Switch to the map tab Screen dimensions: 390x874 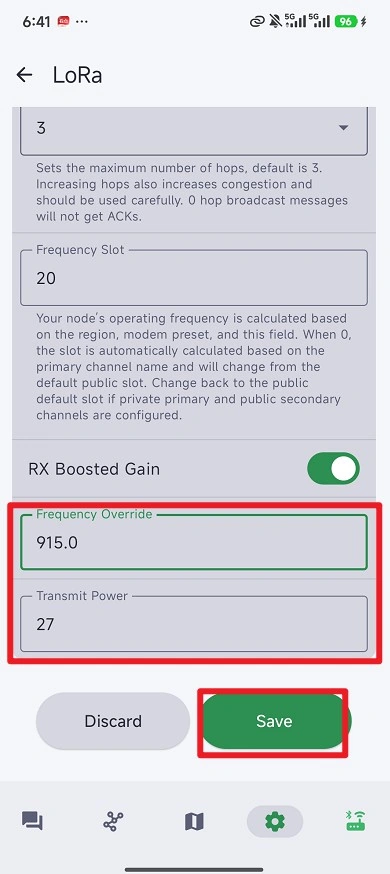194,821
